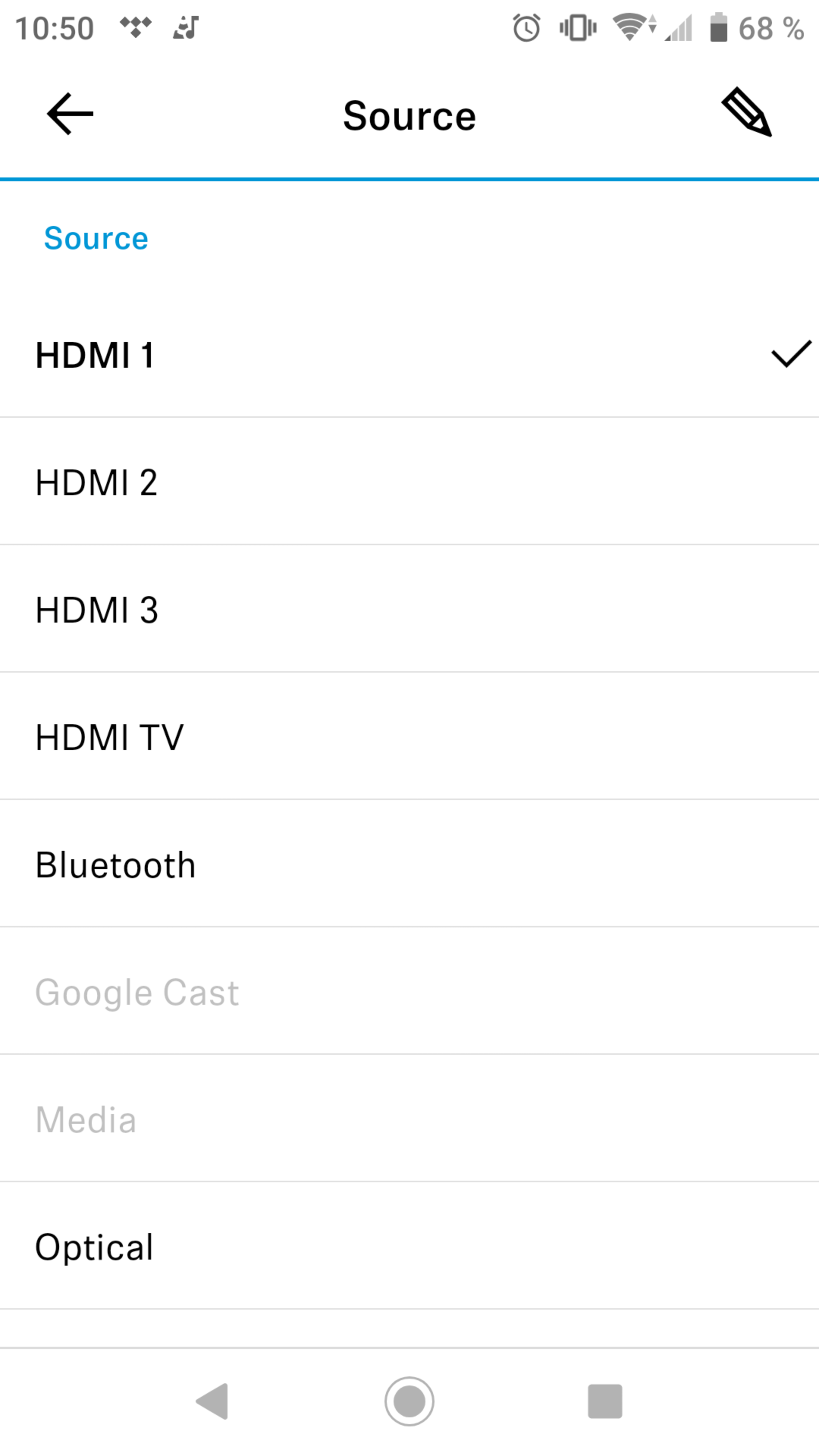Select HDMI 1 source
819x1456 pixels.
pyautogui.click(x=409, y=355)
